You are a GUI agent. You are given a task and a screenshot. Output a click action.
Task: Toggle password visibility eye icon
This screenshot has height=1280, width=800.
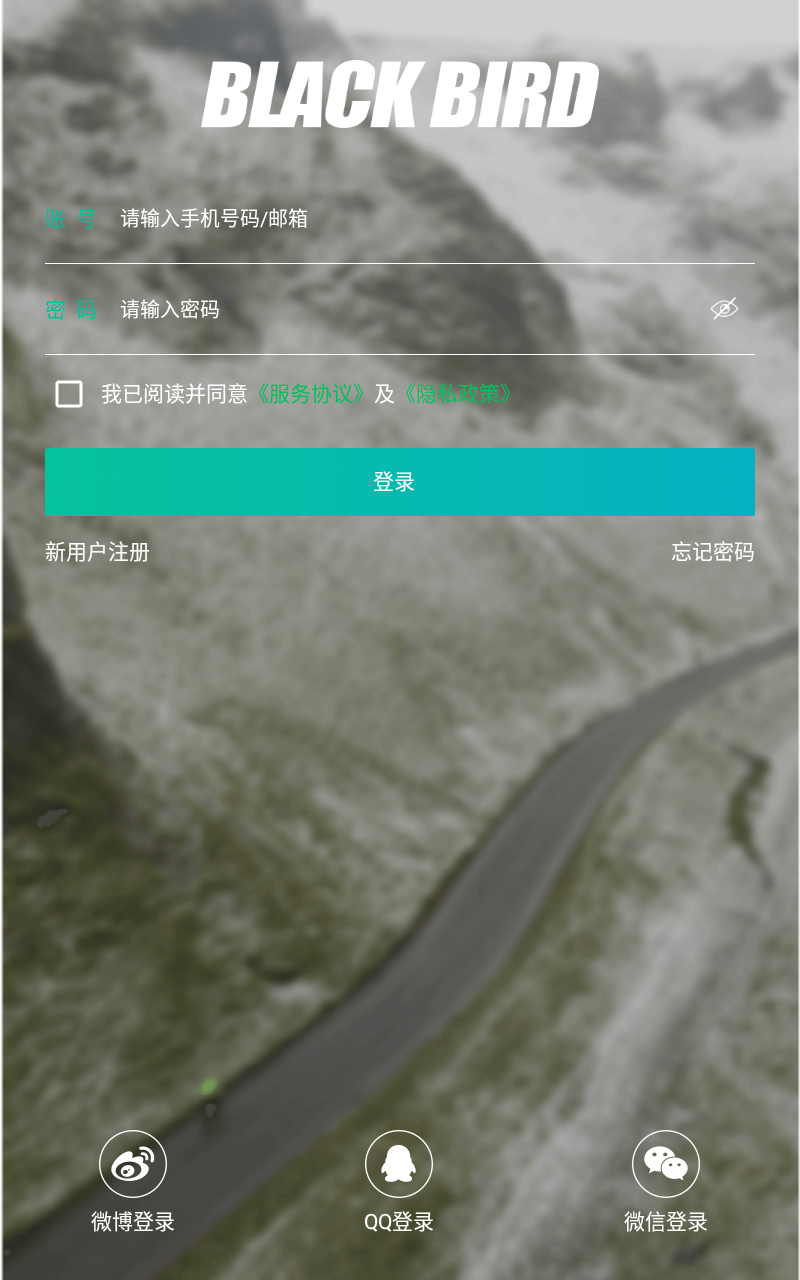coord(724,309)
